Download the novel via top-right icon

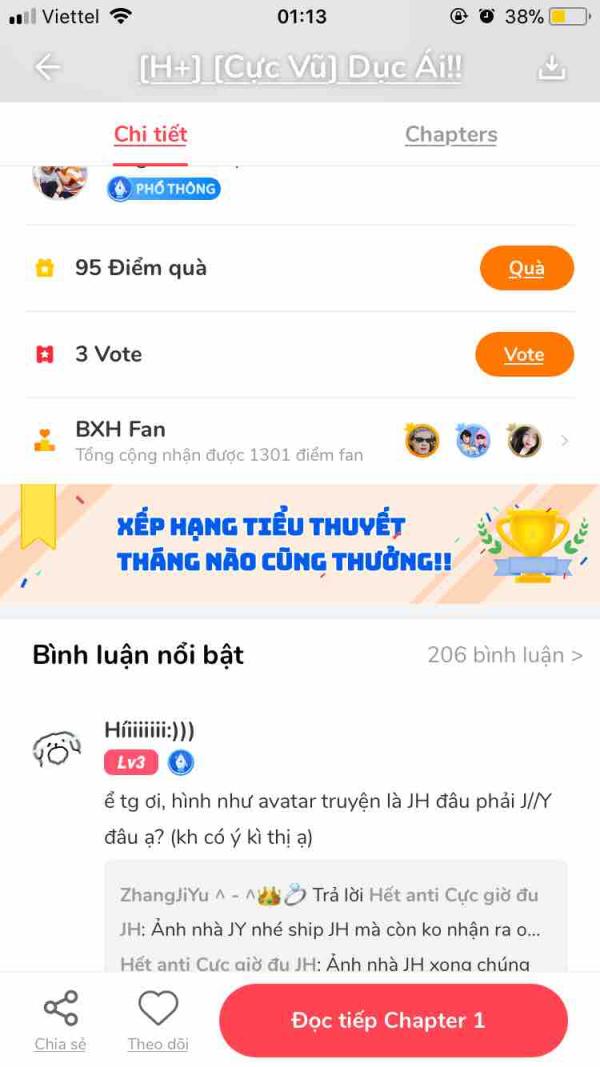[x=552, y=67]
